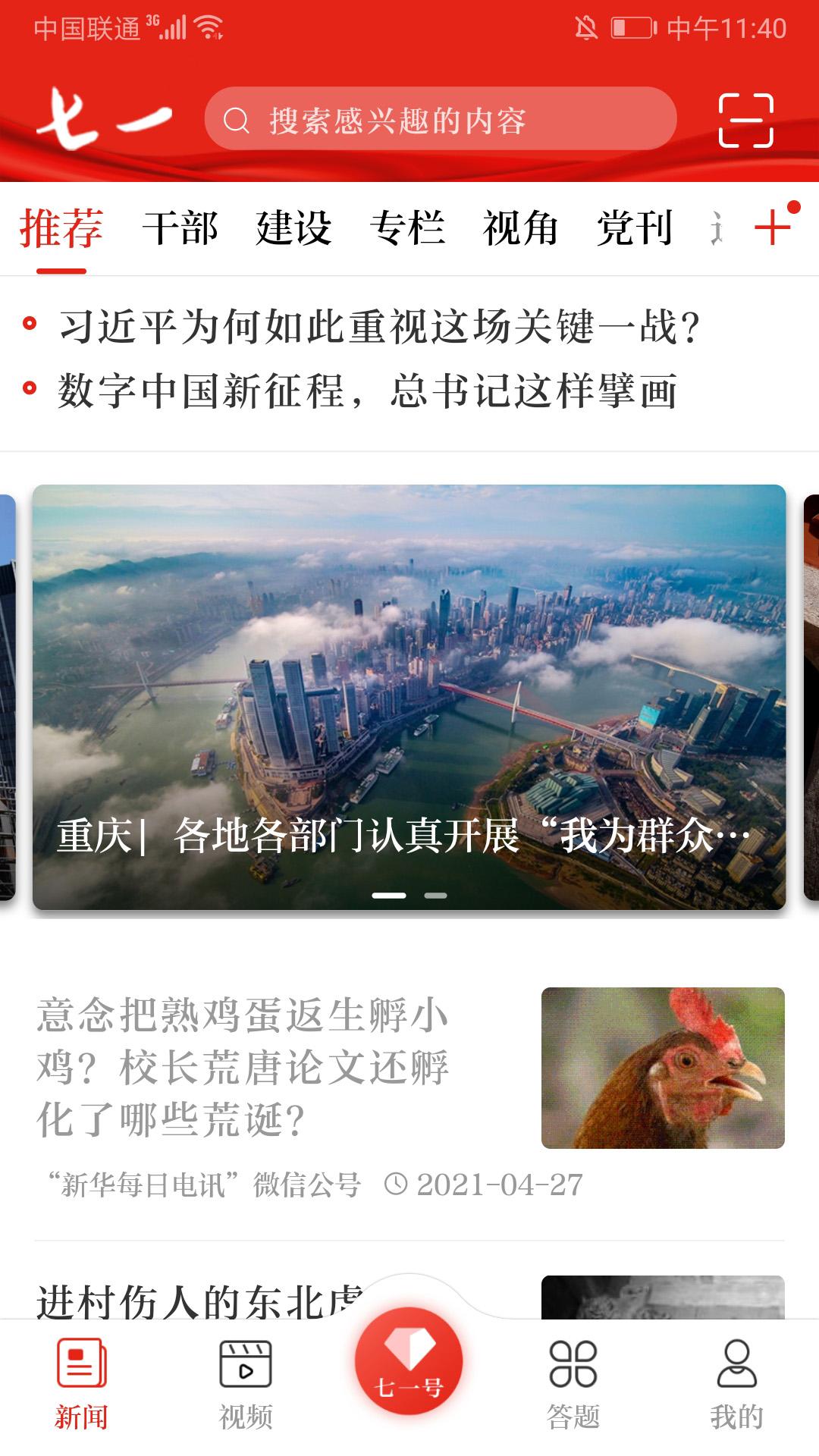Screen dimensions: 819x1456
Task: Tap the search magnifier icon
Action: pyautogui.click(x=237, y=118)
